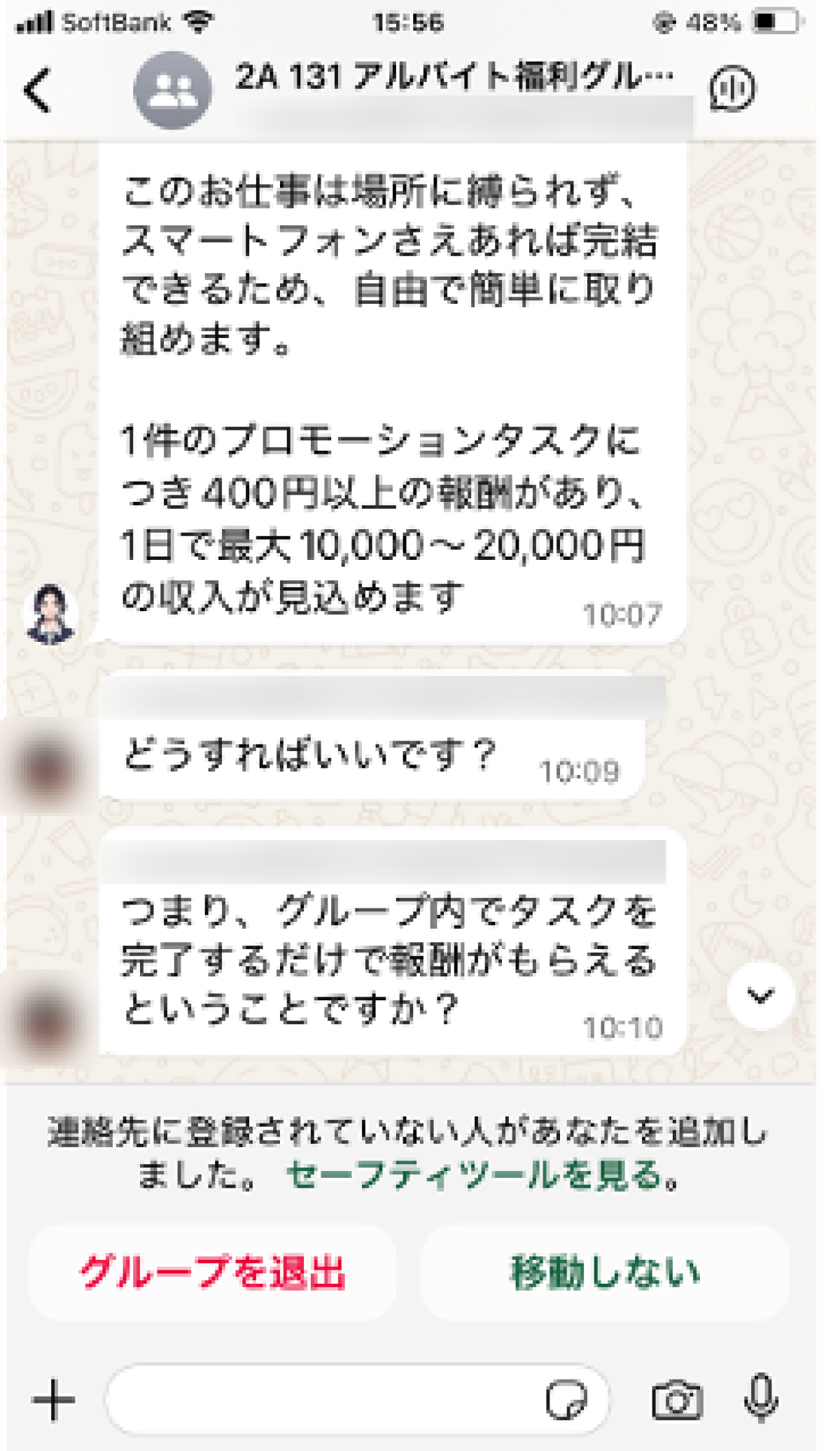Select the 10:07 promotion task message bubble
The image size is (840, 1451).
point(392,392)
